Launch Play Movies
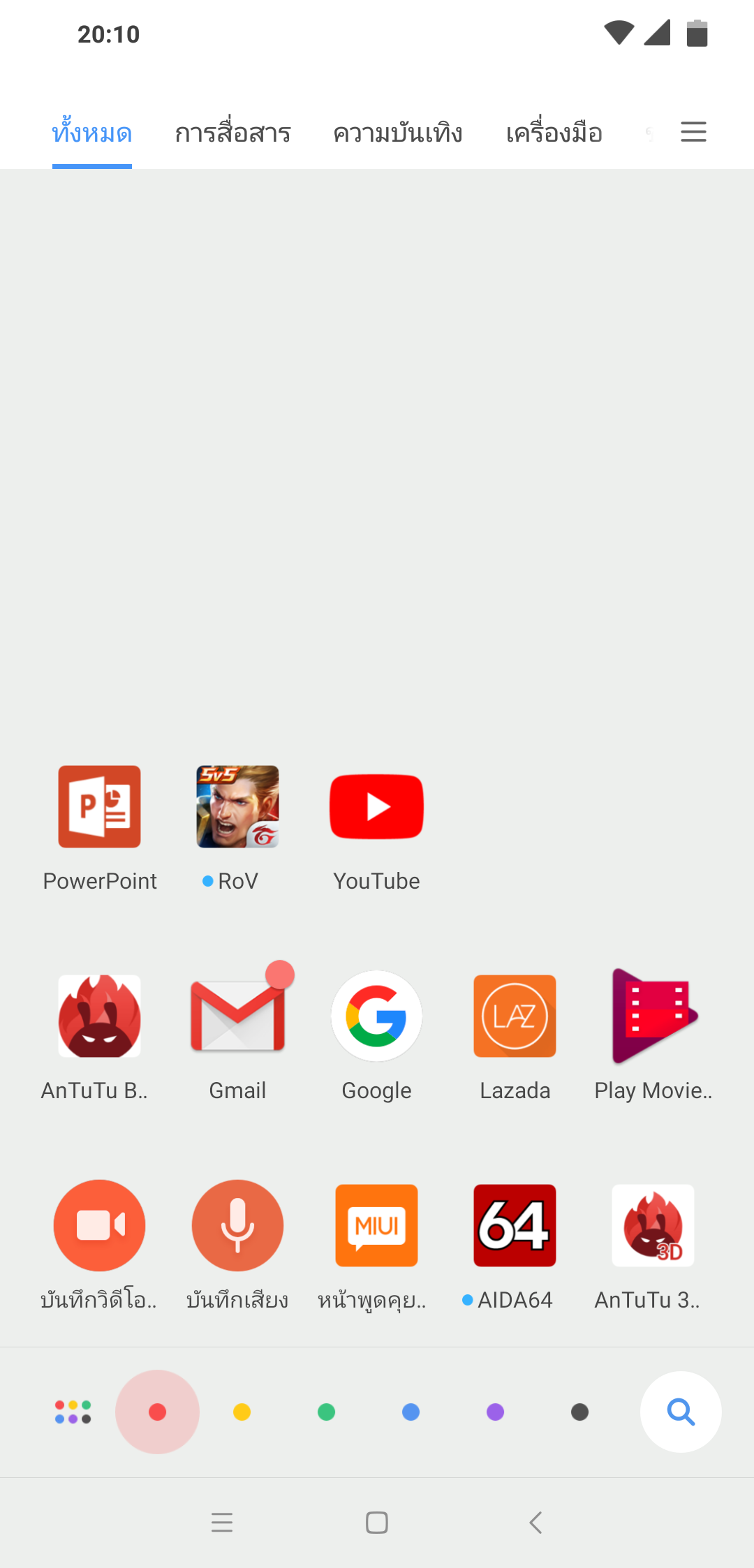Screen dimensions: 754x1568 pyautogui.click(x=653, y=1016)
